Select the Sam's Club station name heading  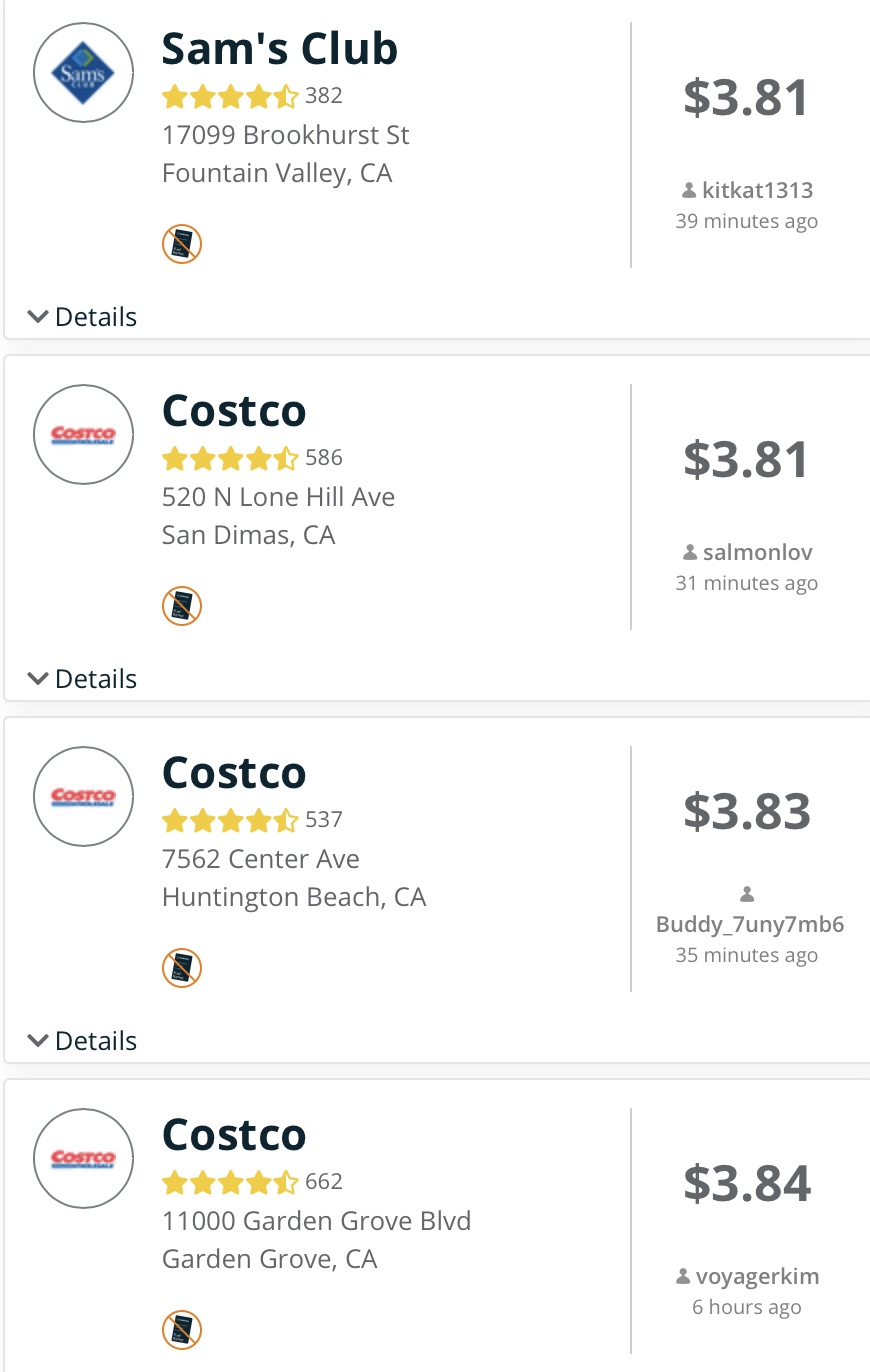point(279,47)
